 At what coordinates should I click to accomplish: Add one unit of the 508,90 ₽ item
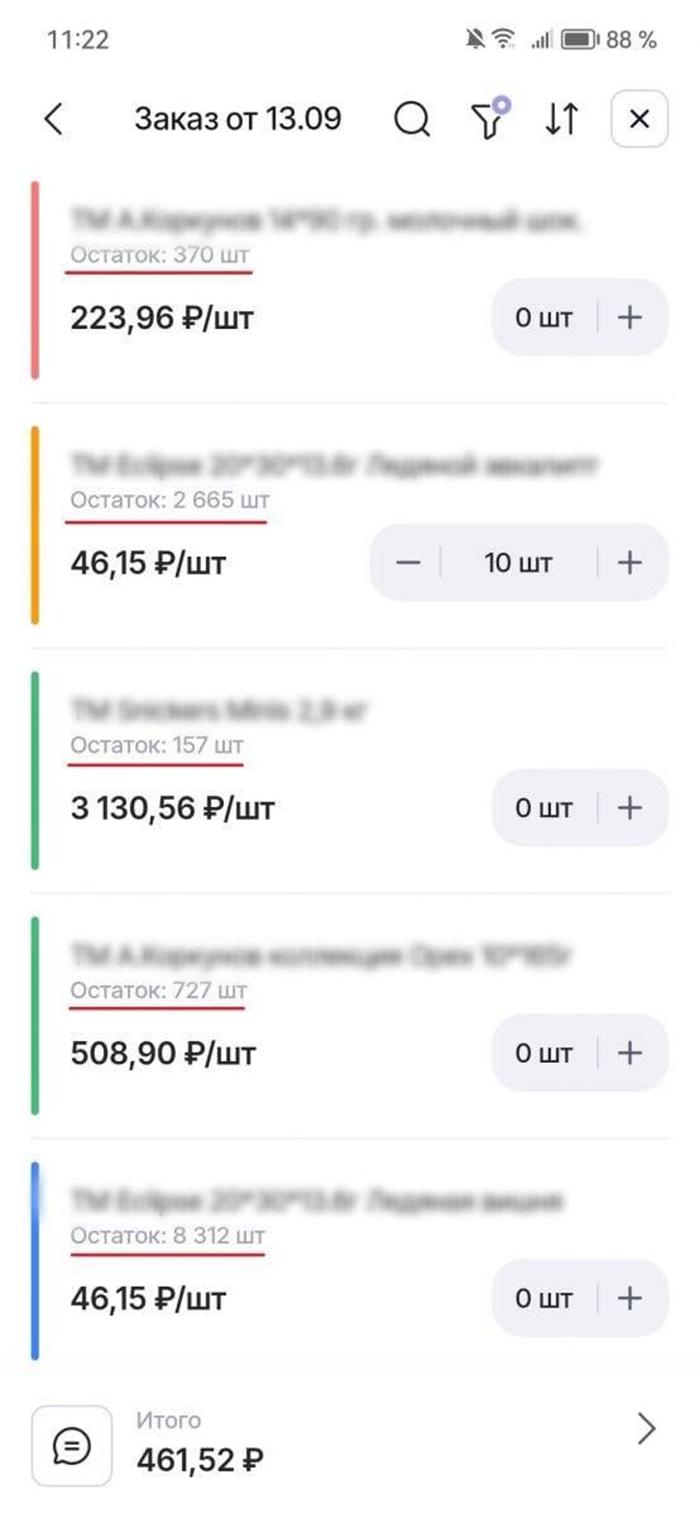pyautogui.click(x=629, y=1053)
